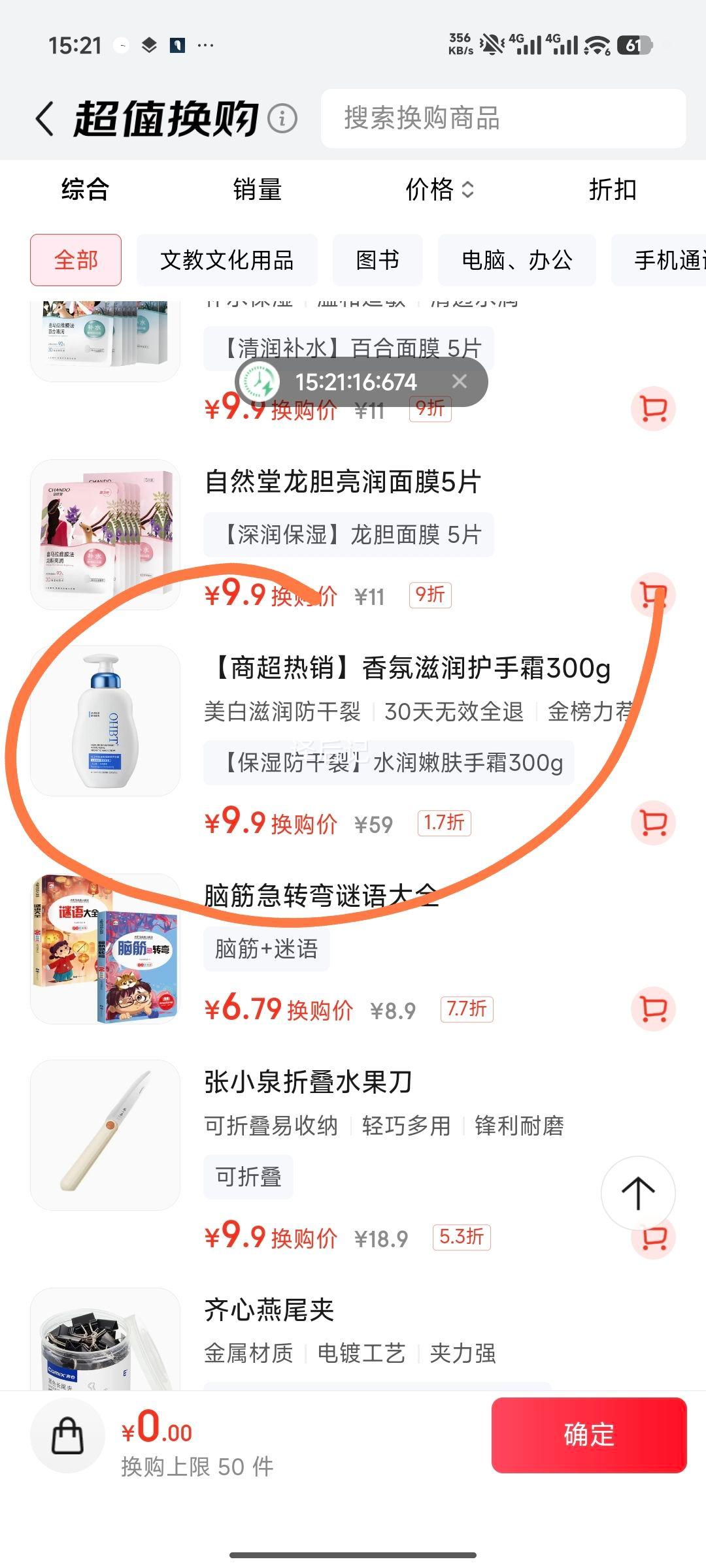This screenshot has height=1568, width=706.
Task: Select the 文教文化用品 filter chip
Action: pos(227,259)
